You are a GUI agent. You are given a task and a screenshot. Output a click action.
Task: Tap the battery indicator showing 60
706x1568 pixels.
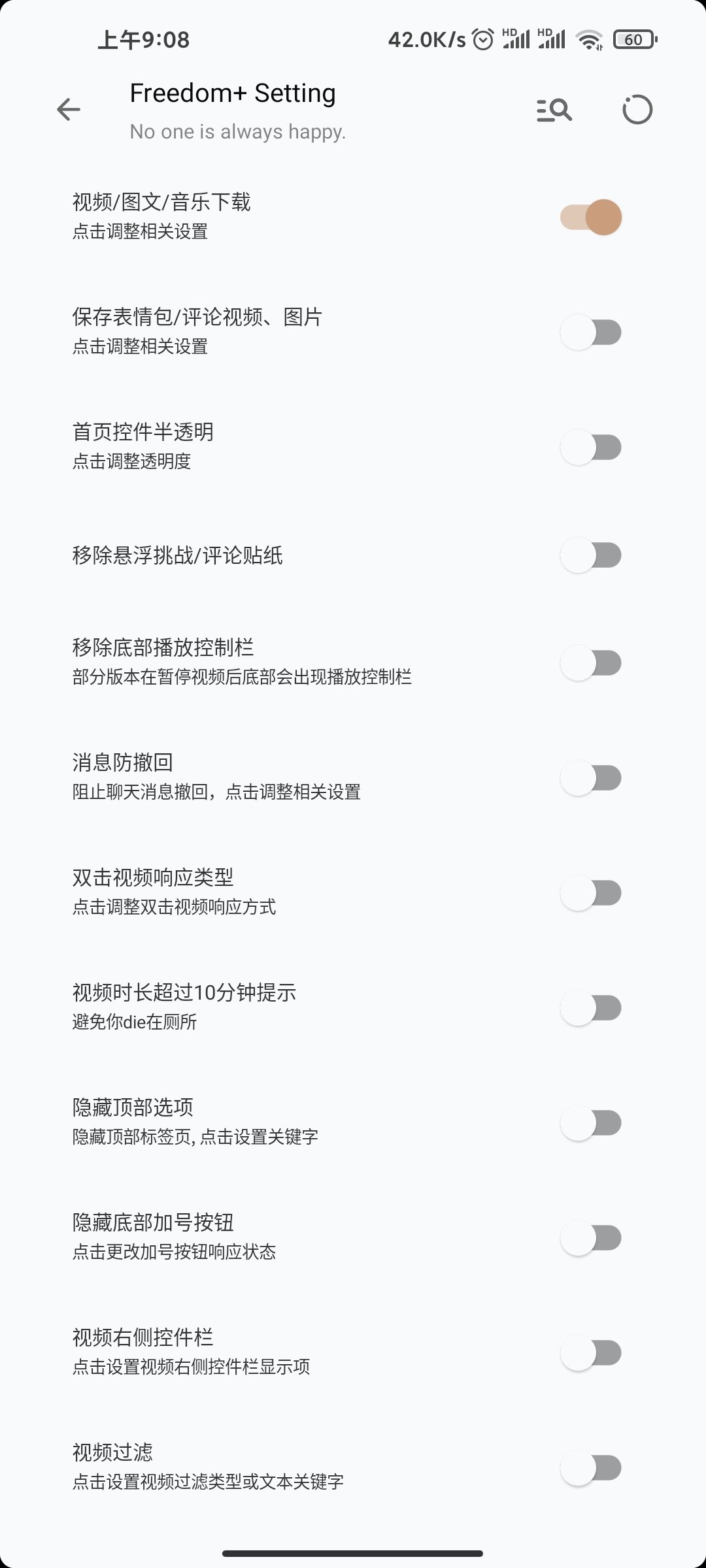click(x=632, y=41)
